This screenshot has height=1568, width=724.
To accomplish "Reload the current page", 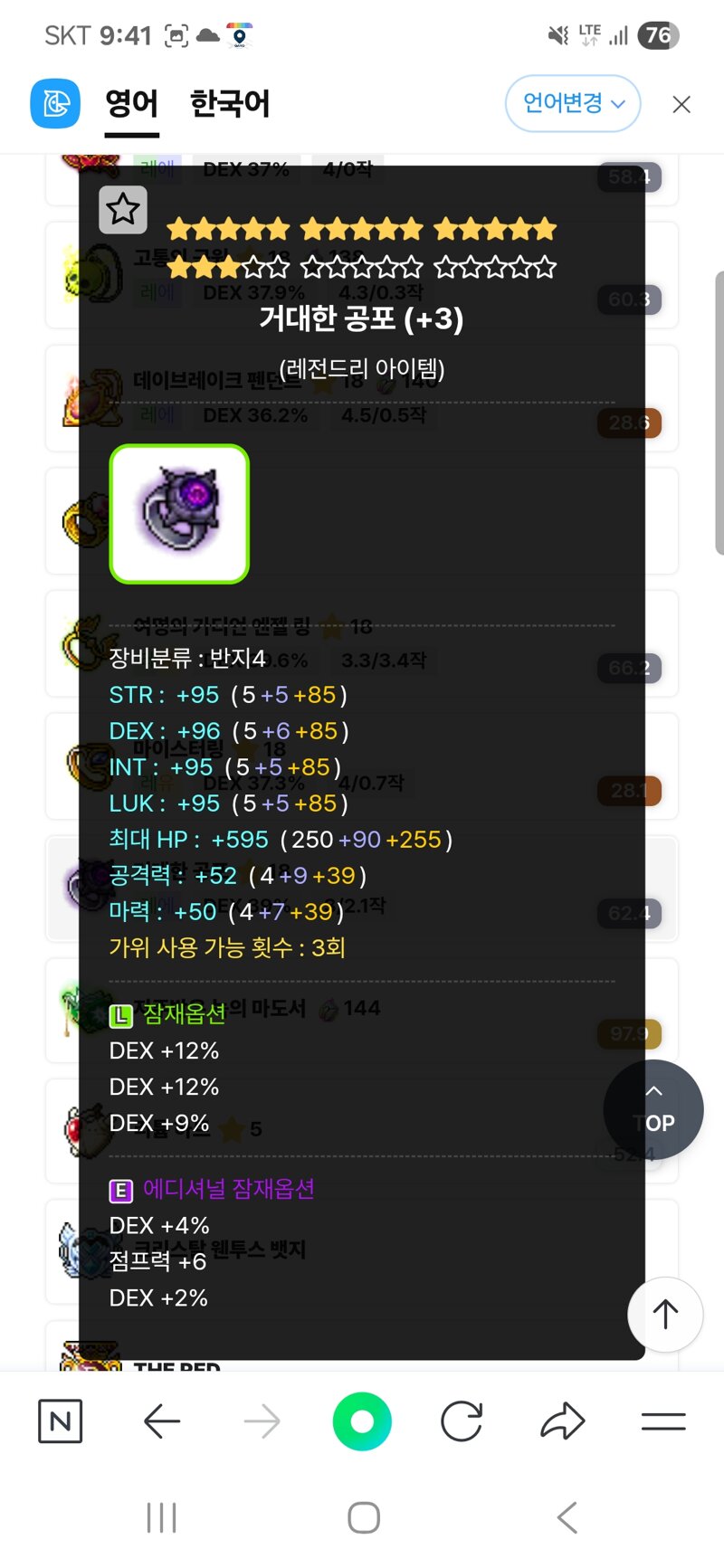I will click(x=462, y=1421).
